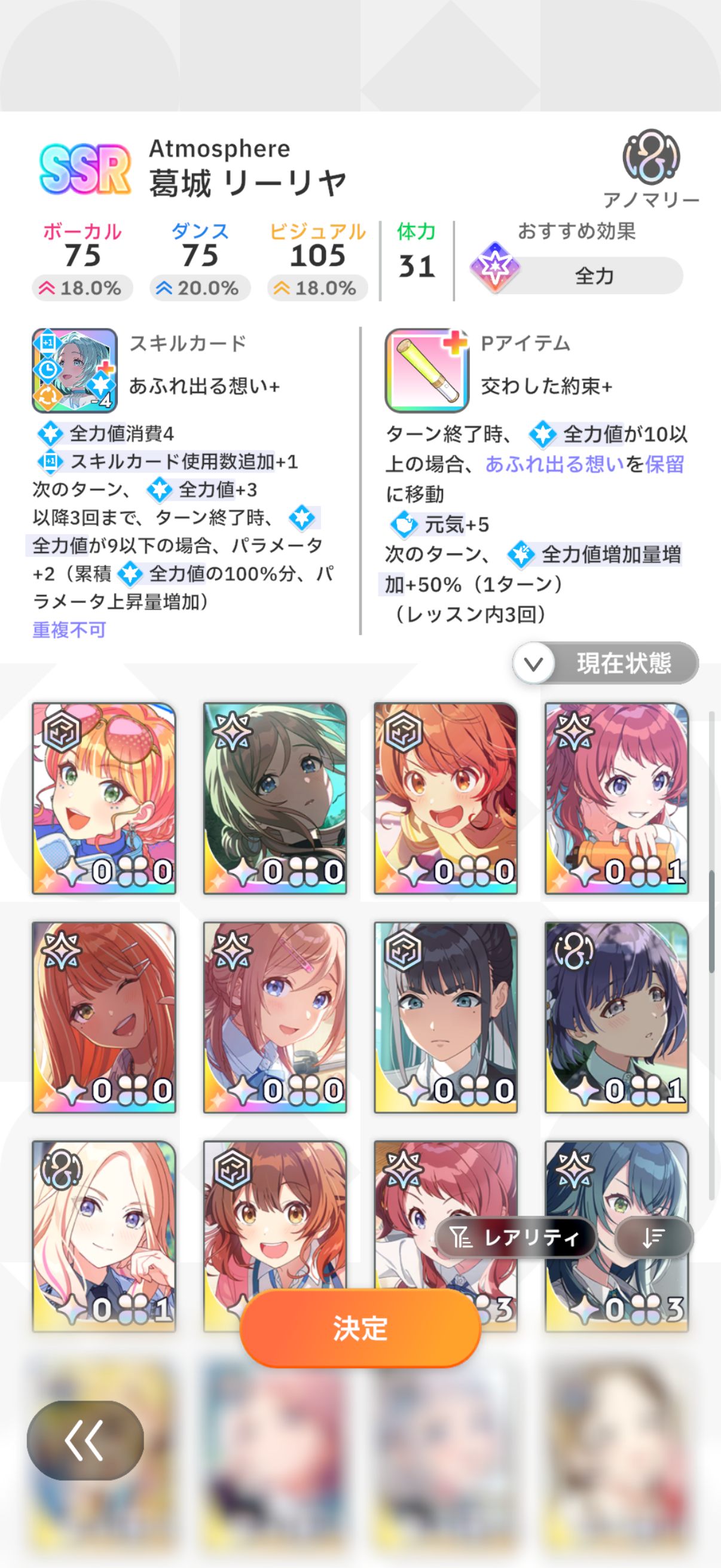Select the dark-blue short-haired girl card
Viewport: 721px width, 1568px height.
click(616, 1017)
